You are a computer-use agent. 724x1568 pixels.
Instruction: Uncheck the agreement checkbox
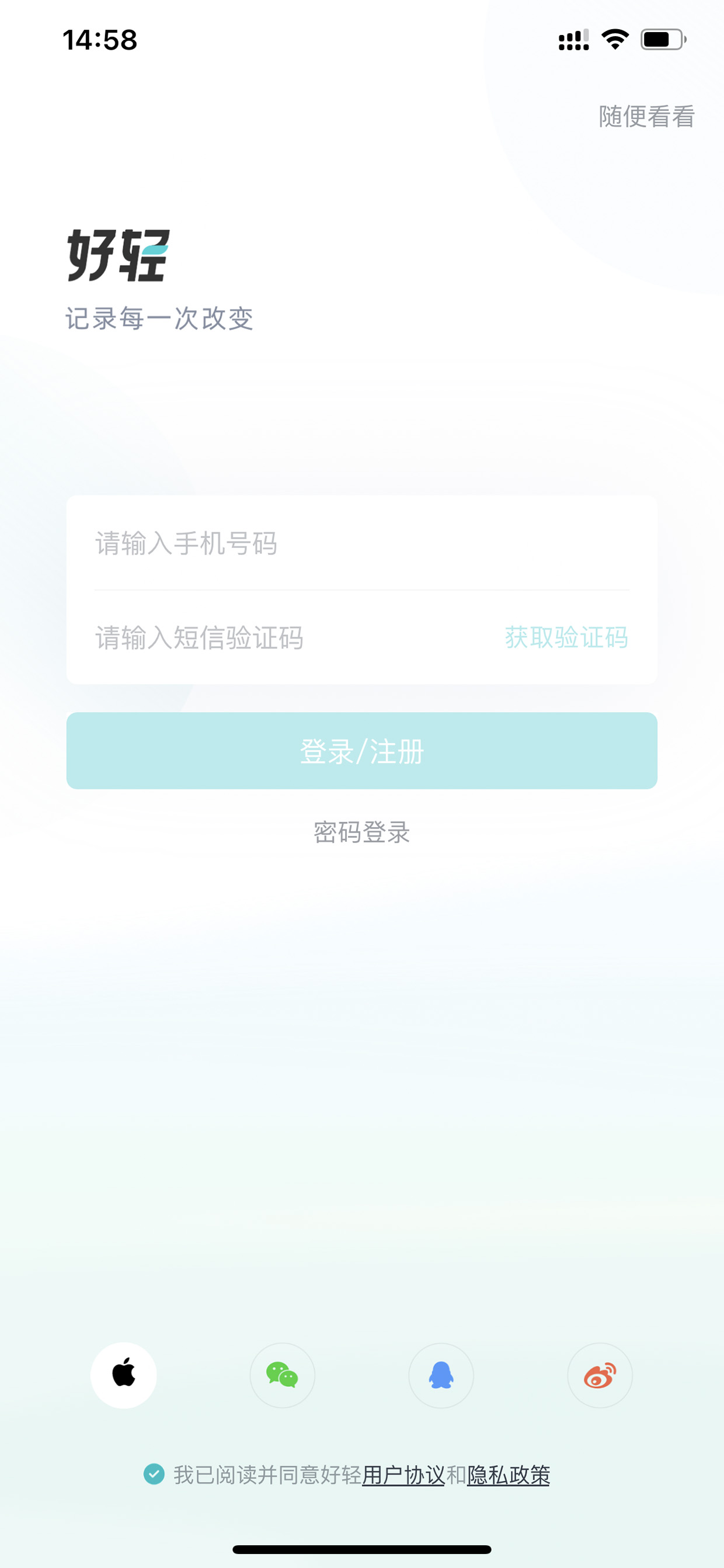pyautogui.click(x=154, y=1475)
